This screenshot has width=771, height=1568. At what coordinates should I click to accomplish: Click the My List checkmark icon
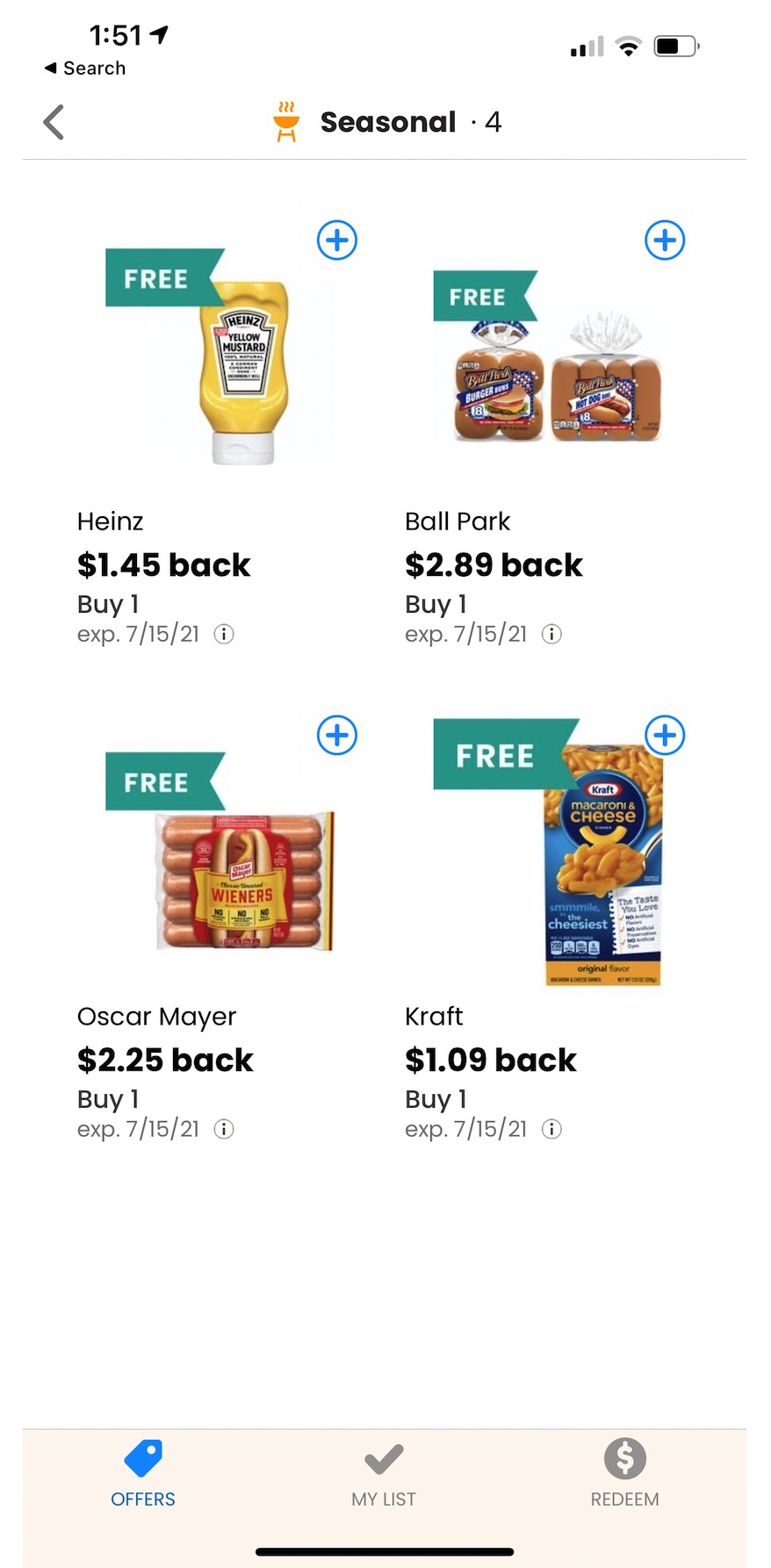[x=384, y=1457]
